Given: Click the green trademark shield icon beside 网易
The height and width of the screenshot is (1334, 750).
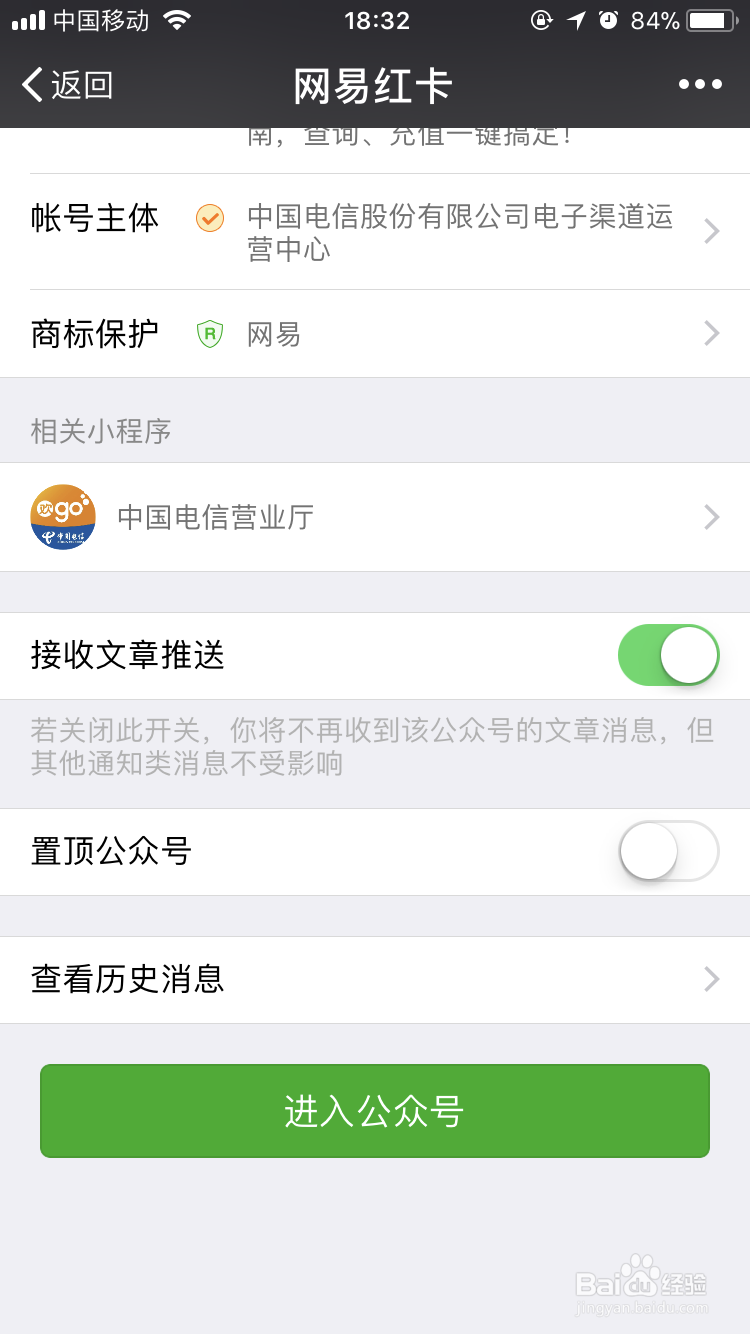Looking at the screenshot, I should (209, 333).
